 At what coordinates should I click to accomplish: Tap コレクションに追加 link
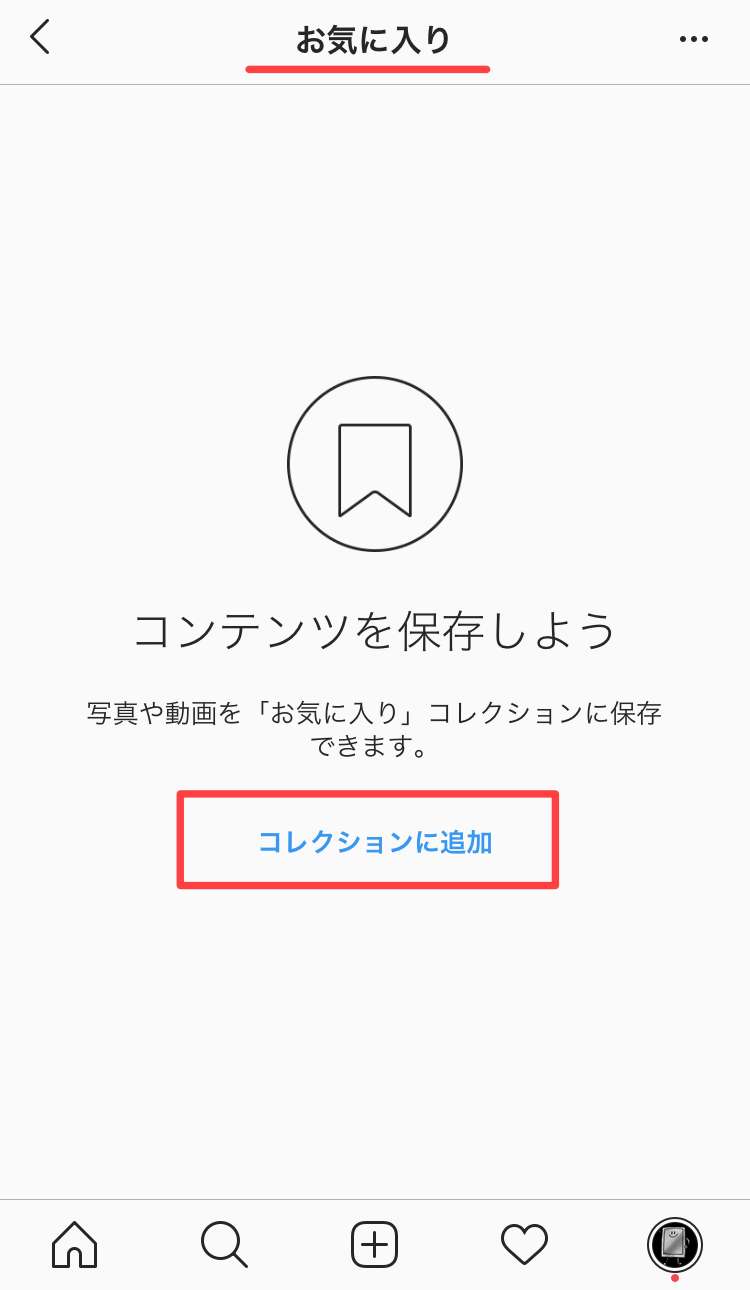(x=375, y=842)
